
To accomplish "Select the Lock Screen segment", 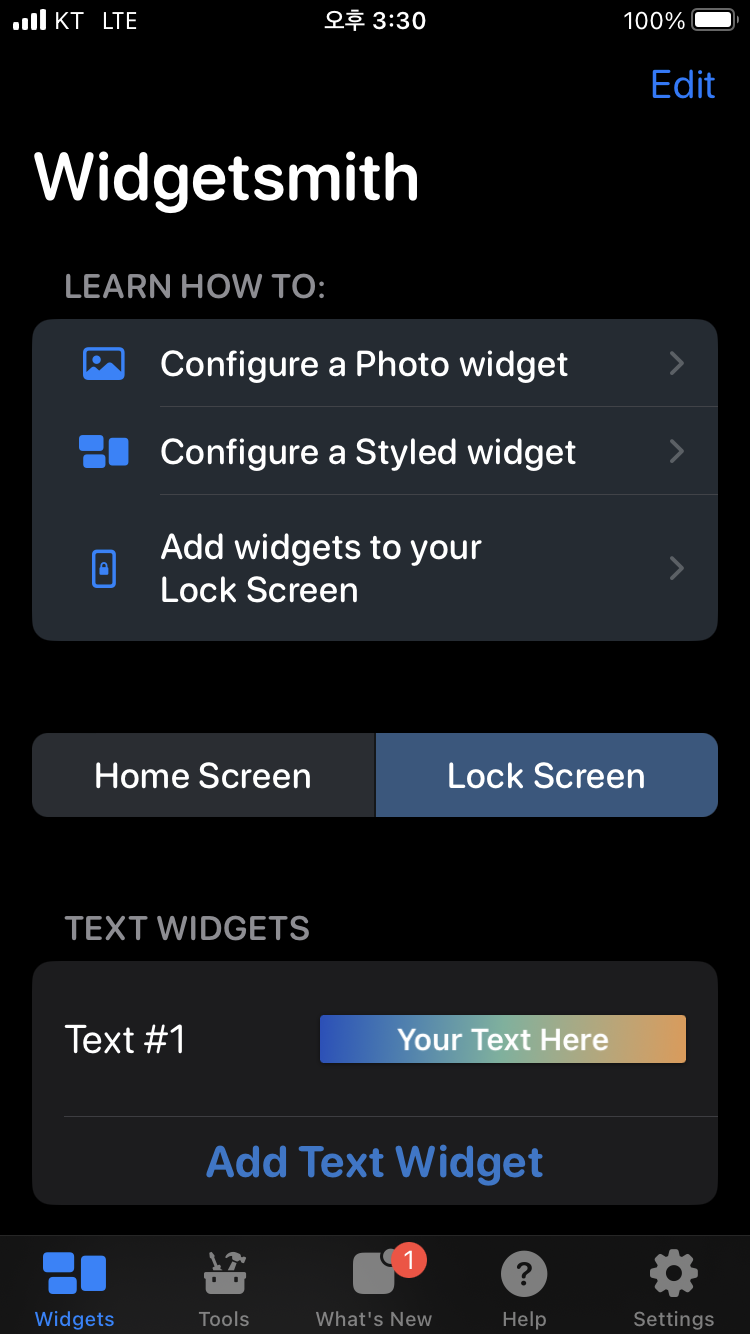I will pyautogui.click(x=546, y=775).
